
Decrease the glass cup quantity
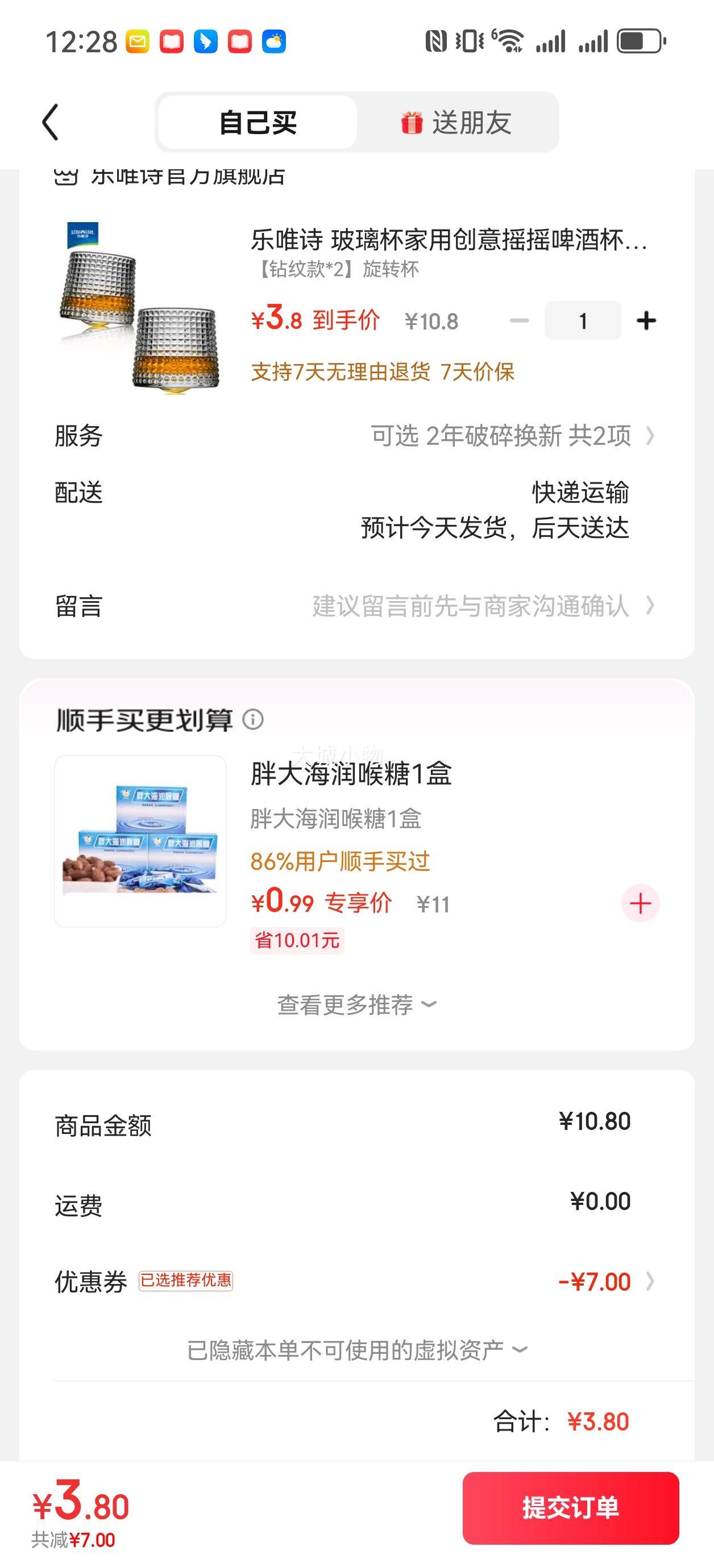pyautogui.click(x=519, y=321)
